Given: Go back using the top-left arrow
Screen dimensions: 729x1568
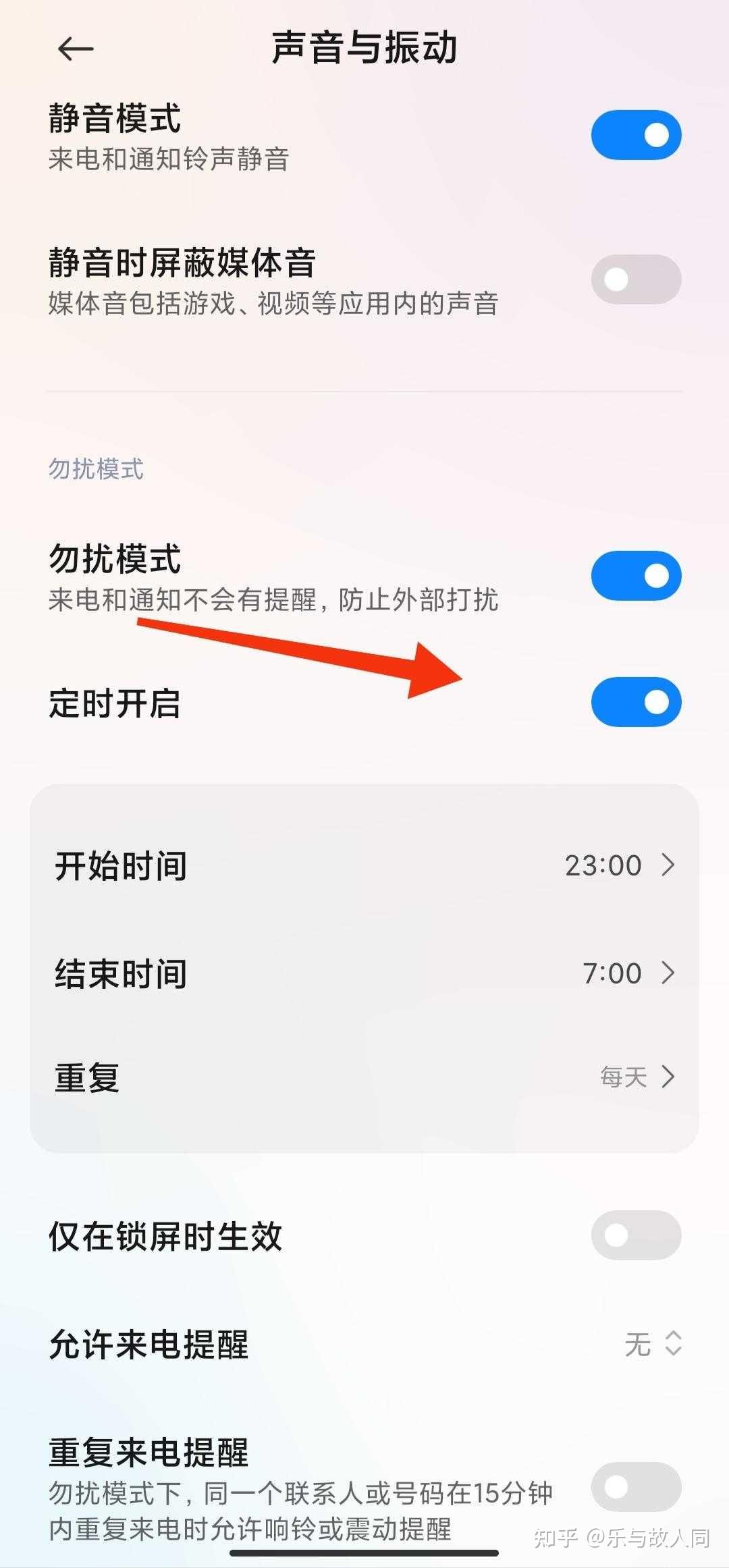Looking at the screenshot, I should coord(75,49).
